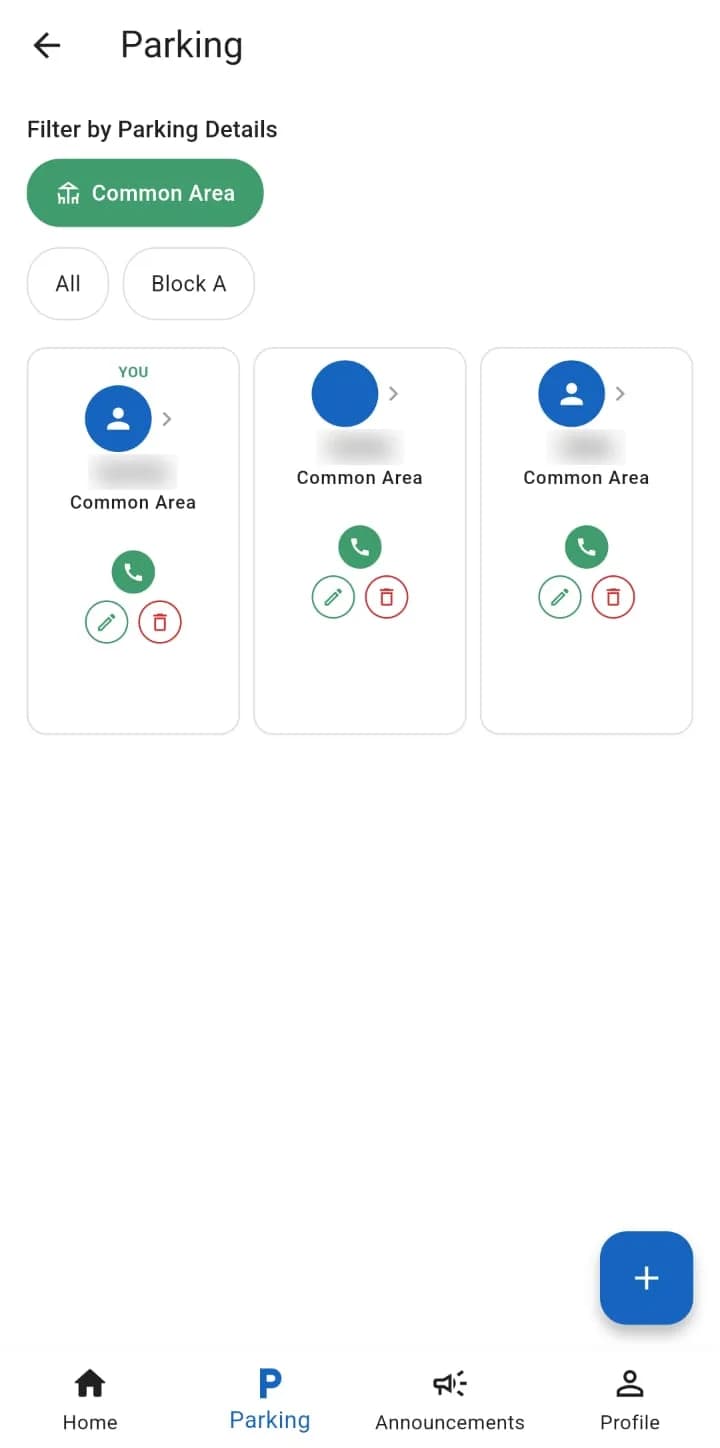Screen dimensions: 720x1448
Task: Edit the parking card marked YOU
Action: click(107, 622)
